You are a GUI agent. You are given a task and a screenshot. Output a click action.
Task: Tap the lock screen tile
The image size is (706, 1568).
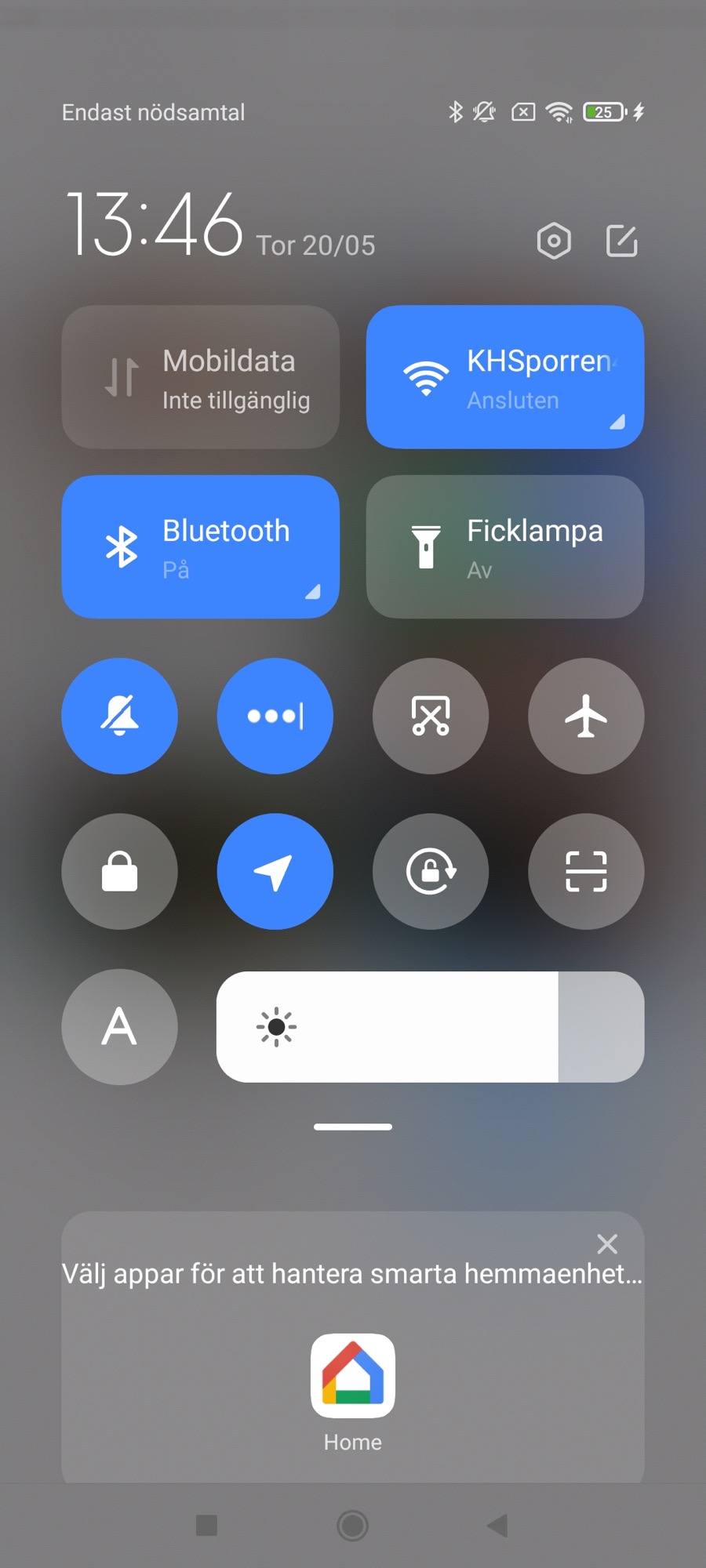pyautogui.click(x=120, y=871)
